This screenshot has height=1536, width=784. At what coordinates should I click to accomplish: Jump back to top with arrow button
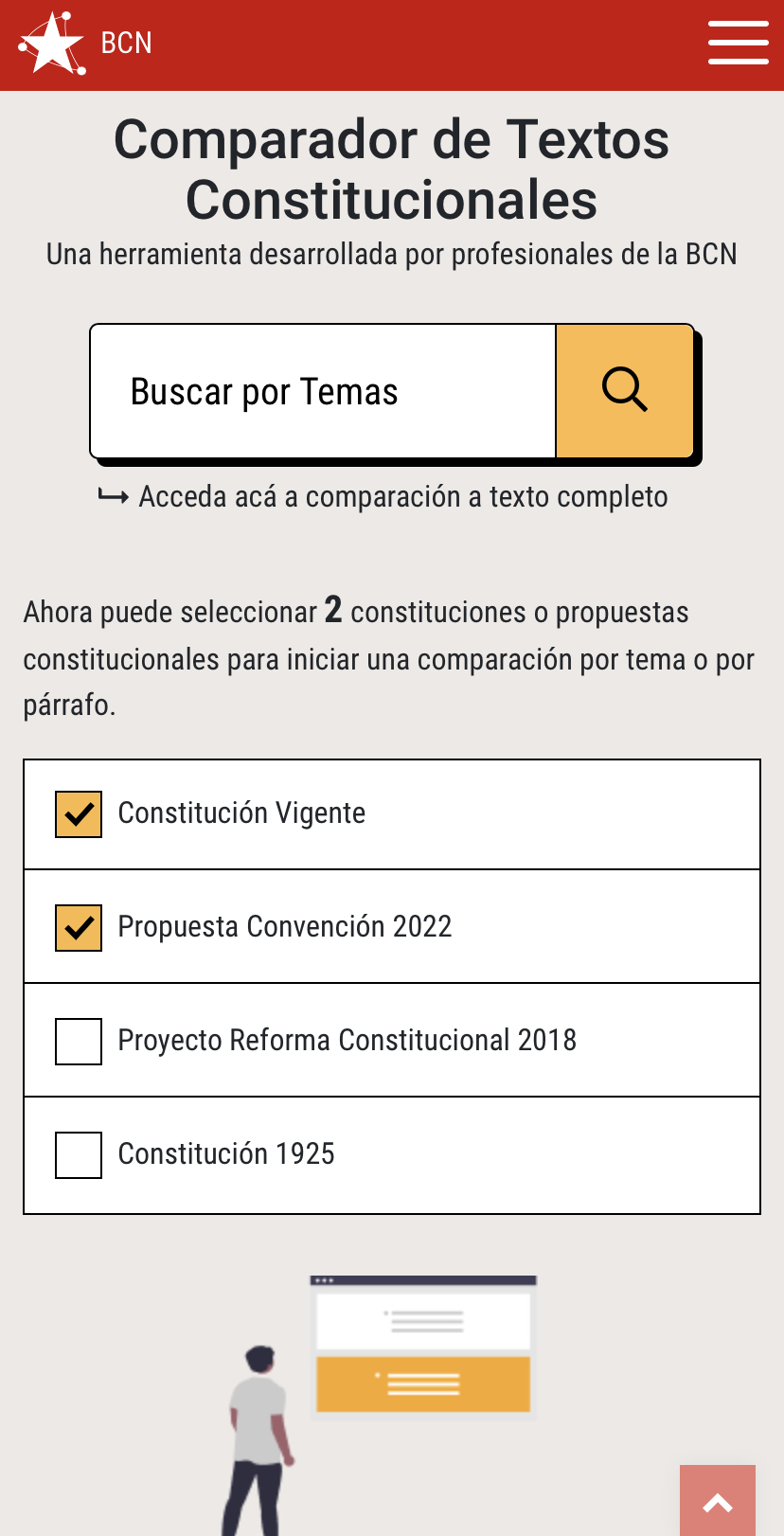[718, 1501]
